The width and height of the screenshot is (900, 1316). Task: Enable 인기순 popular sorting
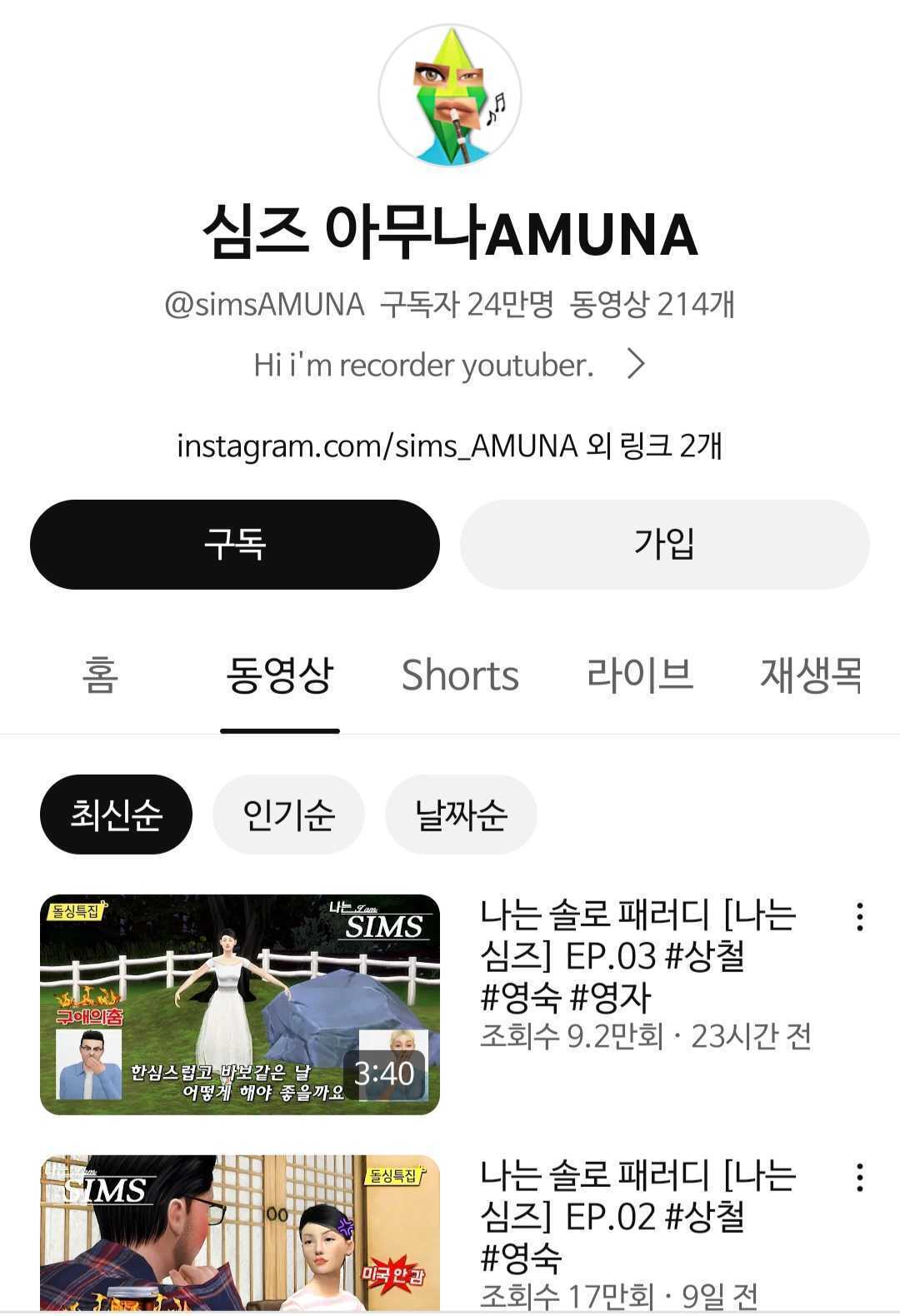[288, 814]
